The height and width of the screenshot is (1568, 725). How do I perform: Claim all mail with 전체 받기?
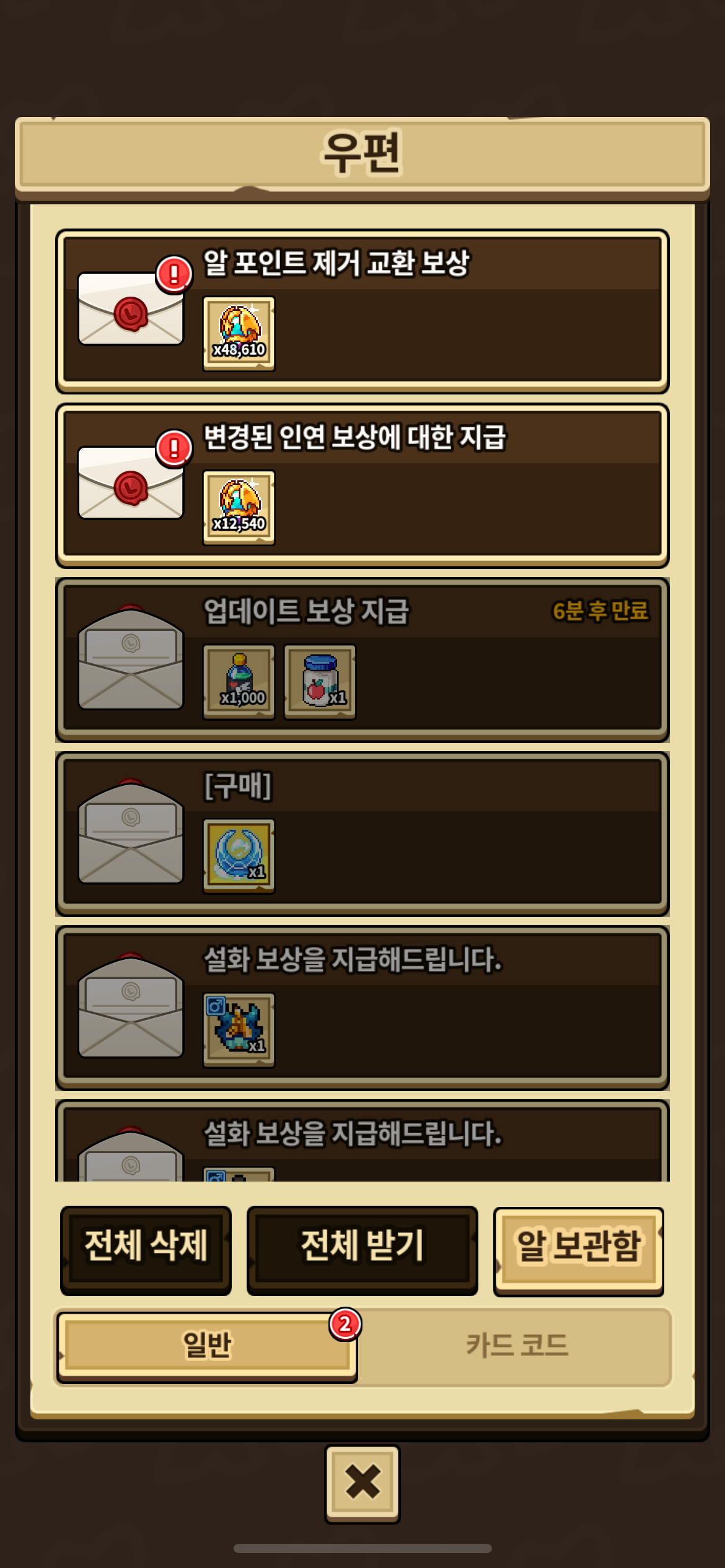pyautogui.click(x=362, y=1245)
